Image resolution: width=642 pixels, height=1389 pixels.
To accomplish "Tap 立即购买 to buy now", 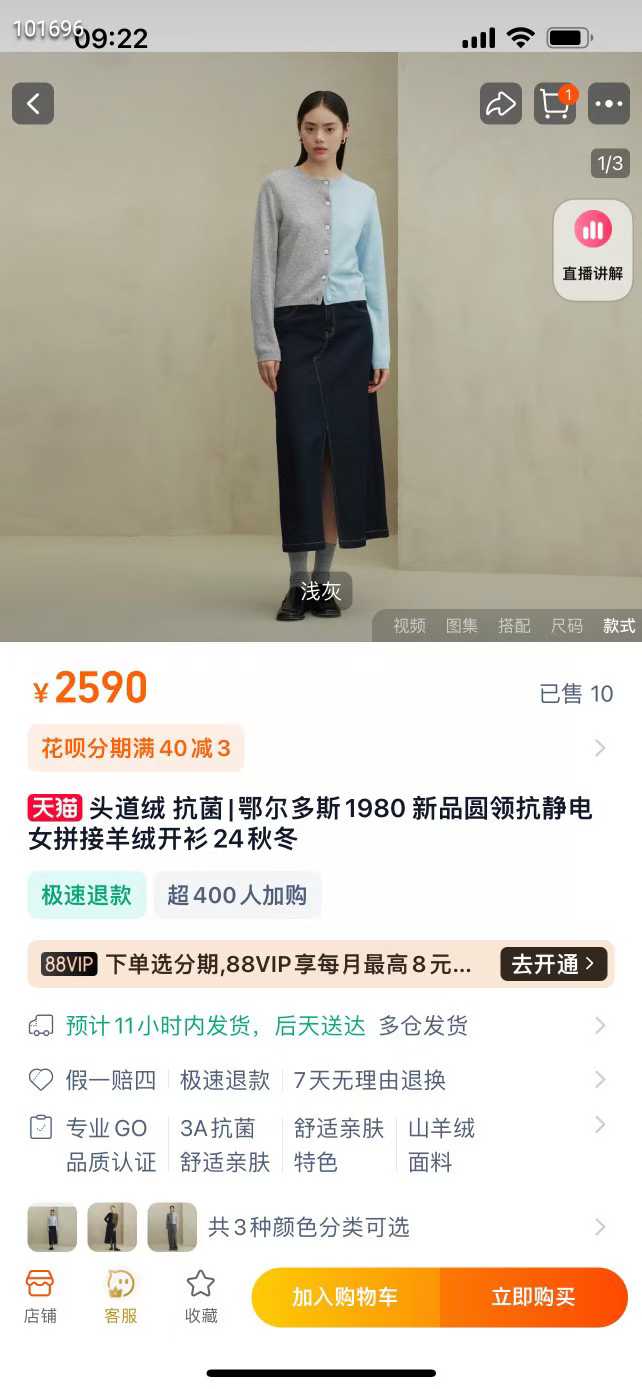I will tap(534, 1297).
